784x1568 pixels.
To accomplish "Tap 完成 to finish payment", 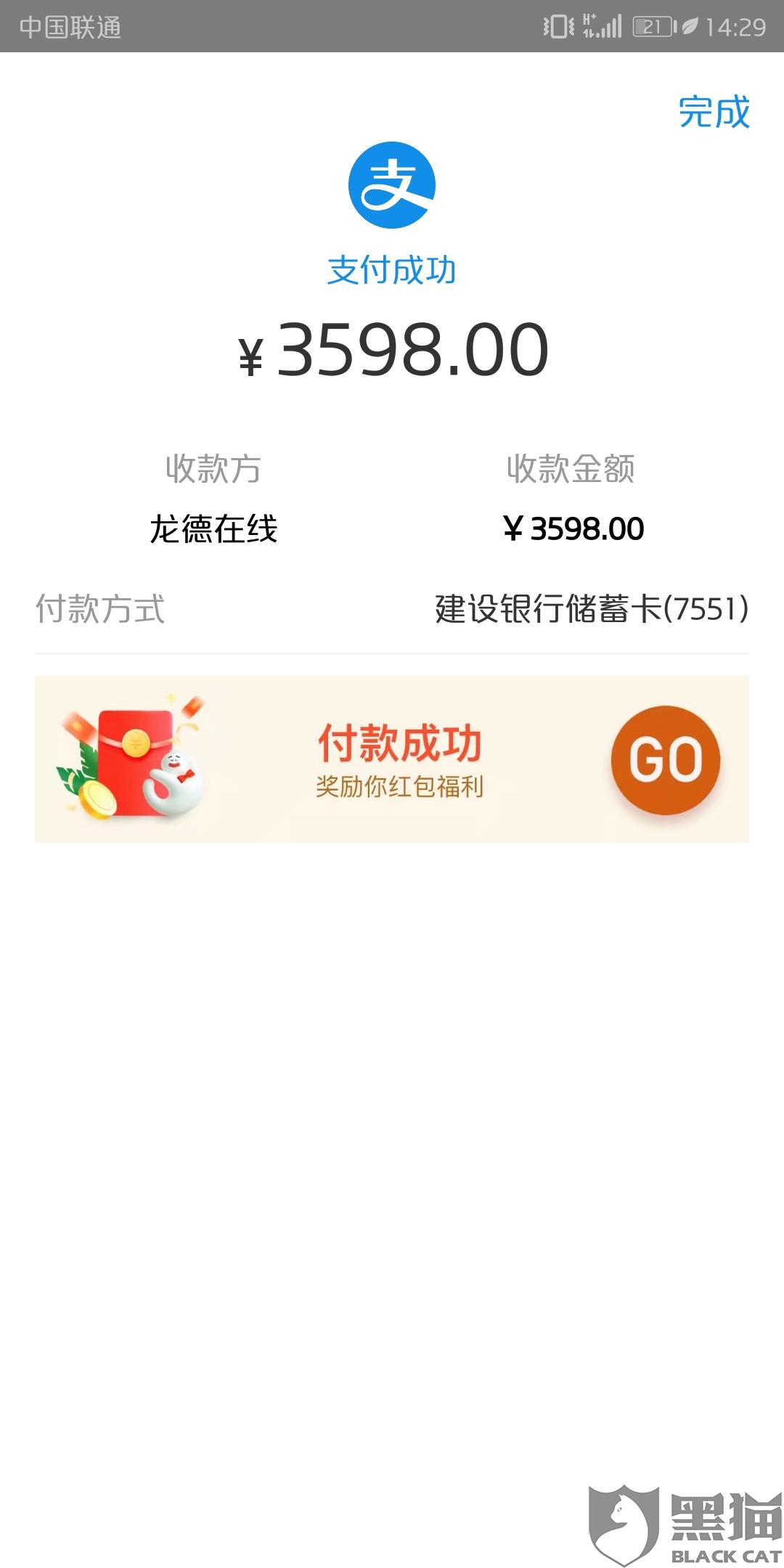I will click(x=714, y=113).
